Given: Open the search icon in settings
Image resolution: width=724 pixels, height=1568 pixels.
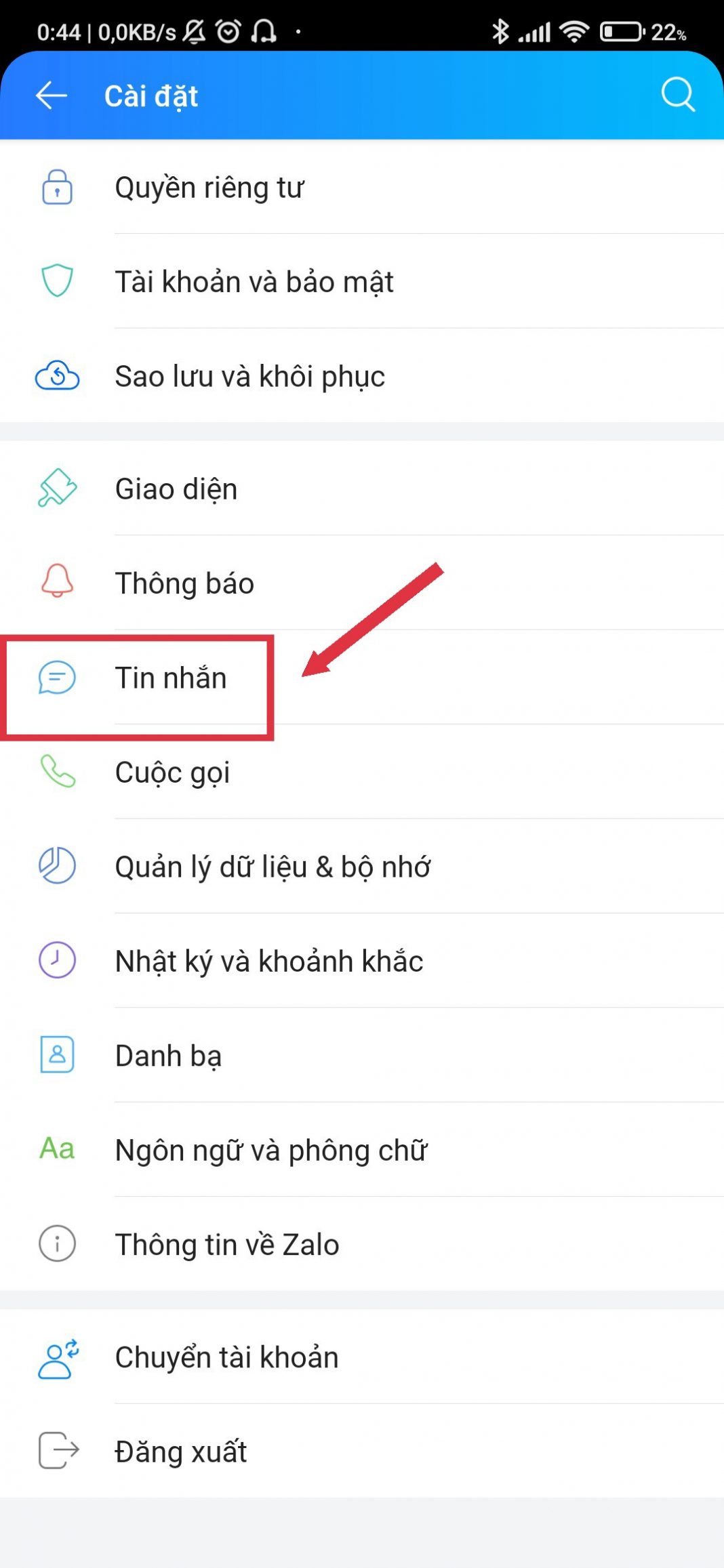Looking at the screenshot, I should tap(678, 94).
